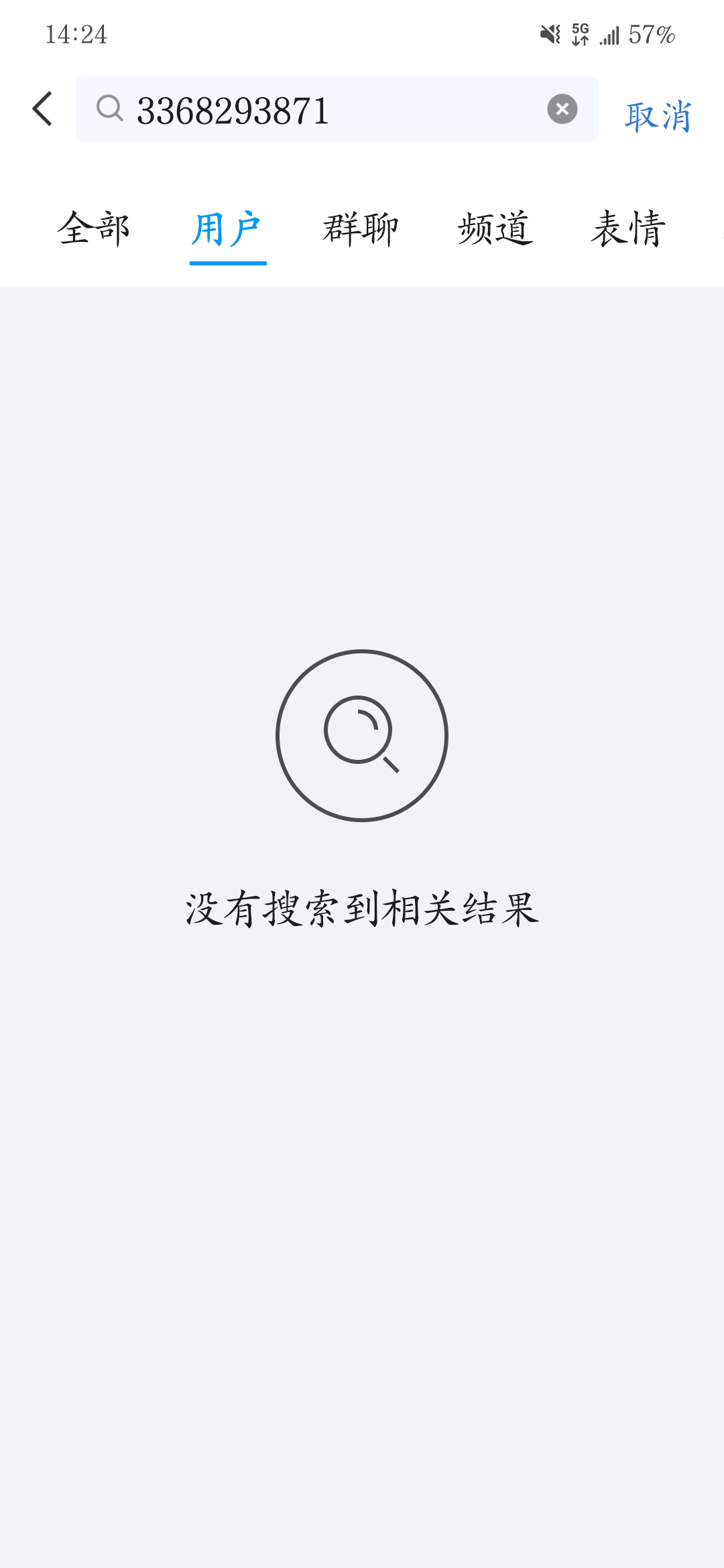The width and height of the screenshot is (724, 1568).
Task: Cancel the search with 取消
Action: point(658,116)
